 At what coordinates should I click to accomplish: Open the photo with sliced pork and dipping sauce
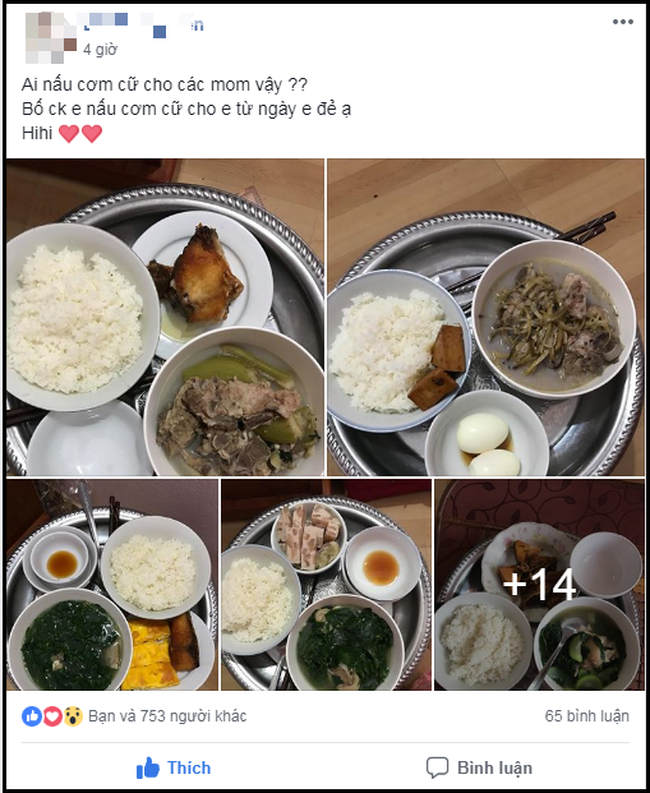[x=326, y=585]
